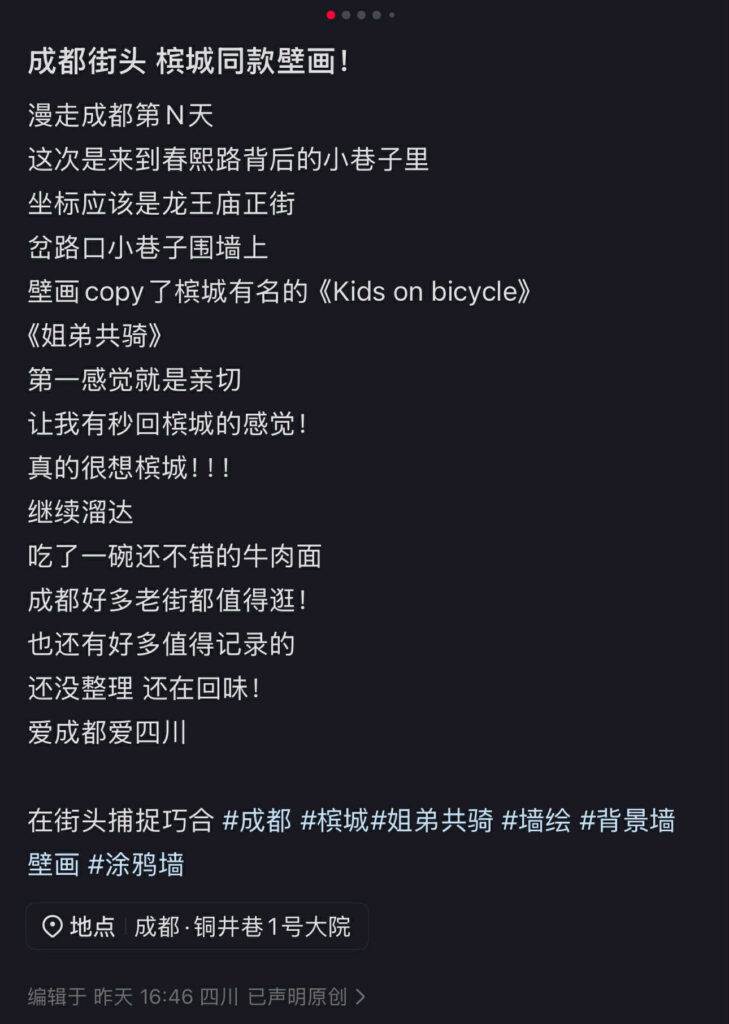Open hashtag #姐弟共骑
Screen dimensions: 729x1024
tap(432, 821)
